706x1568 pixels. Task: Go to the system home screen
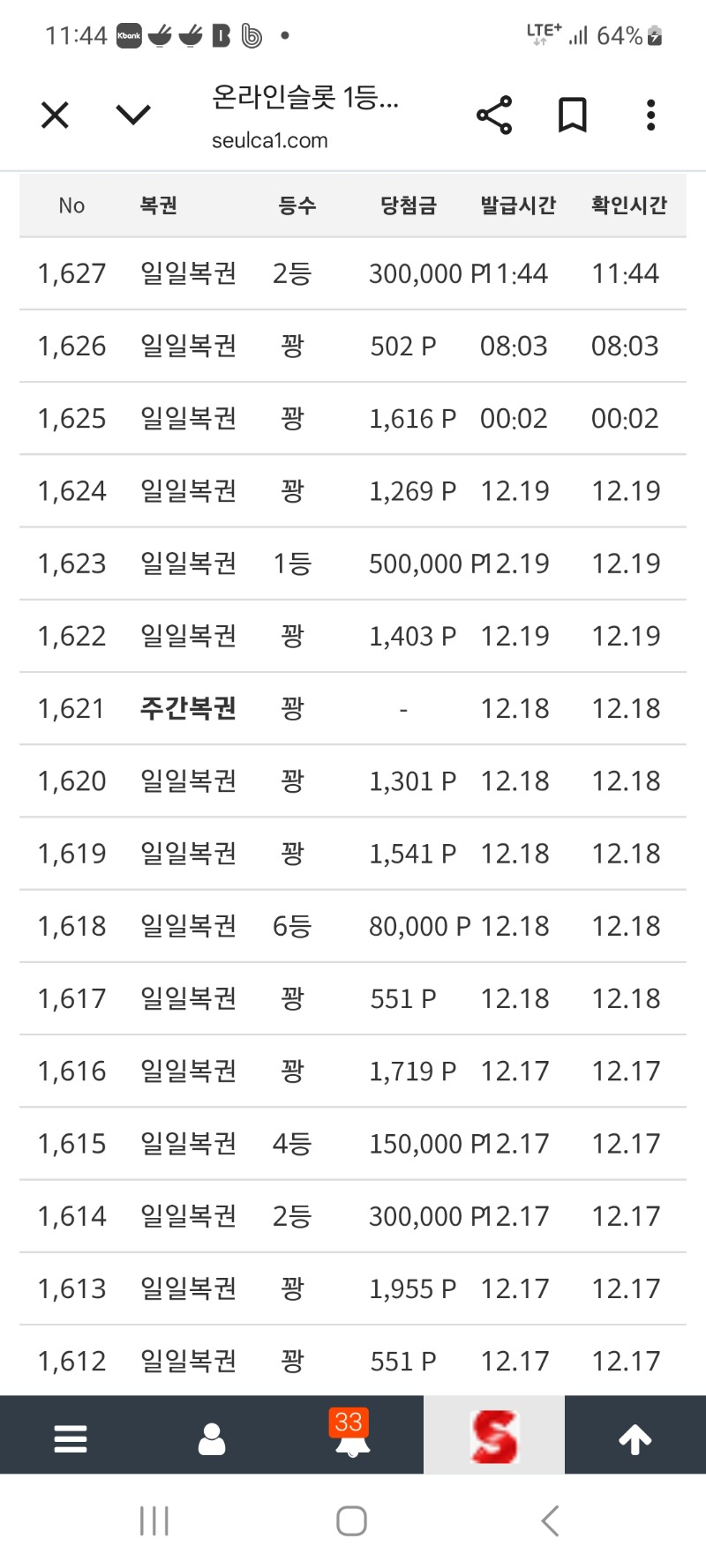click(351, 1521)
